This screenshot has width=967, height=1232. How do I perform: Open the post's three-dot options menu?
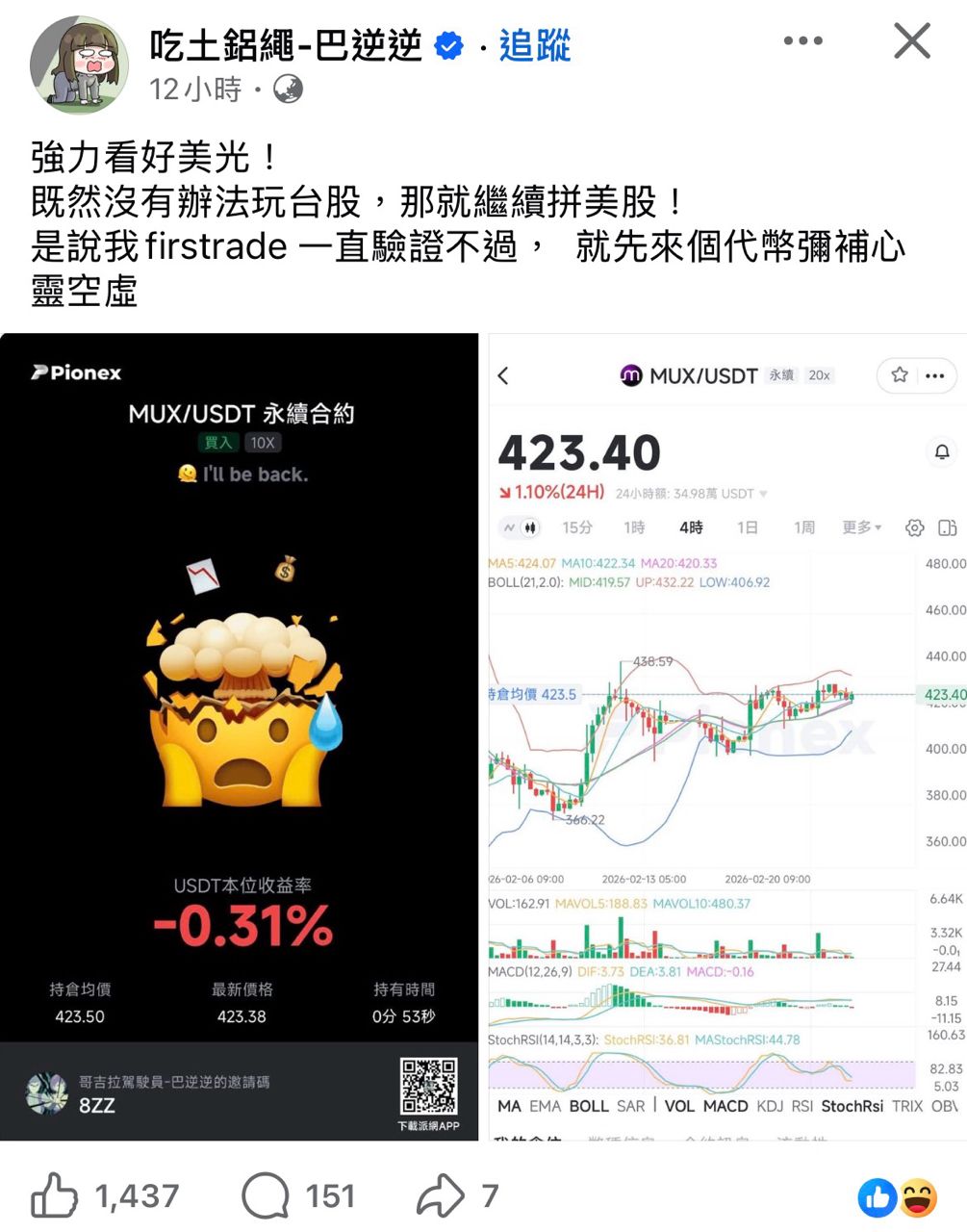pos(802,41)
